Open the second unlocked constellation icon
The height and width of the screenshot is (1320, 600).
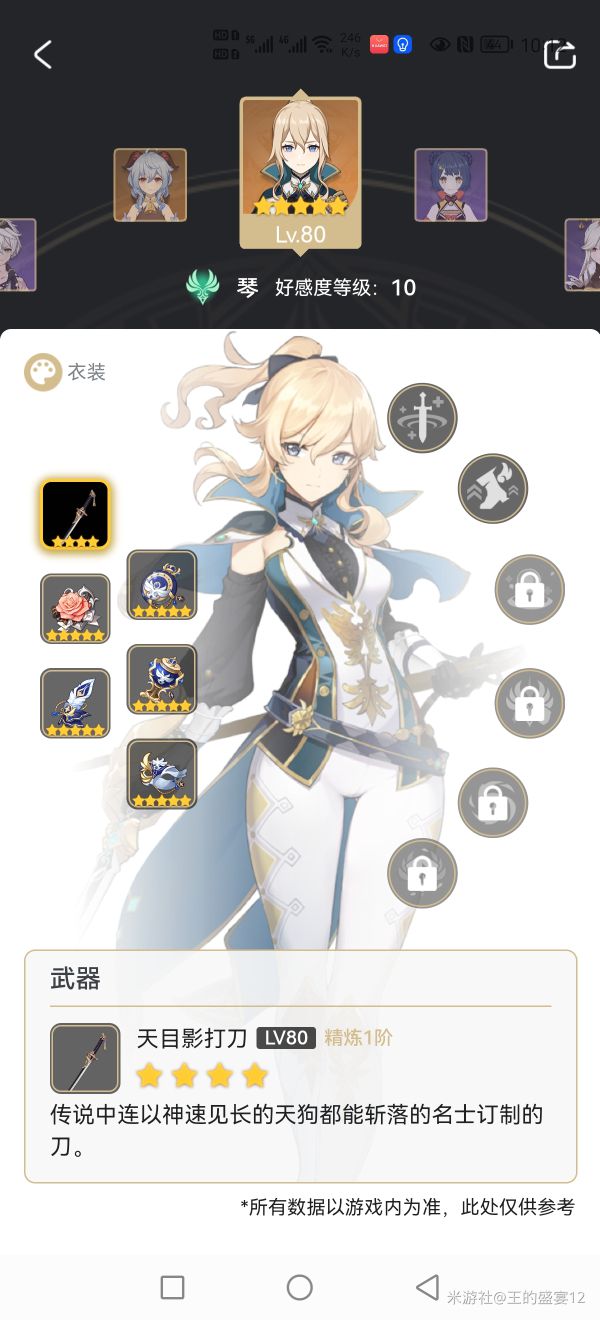coord(492,488)
